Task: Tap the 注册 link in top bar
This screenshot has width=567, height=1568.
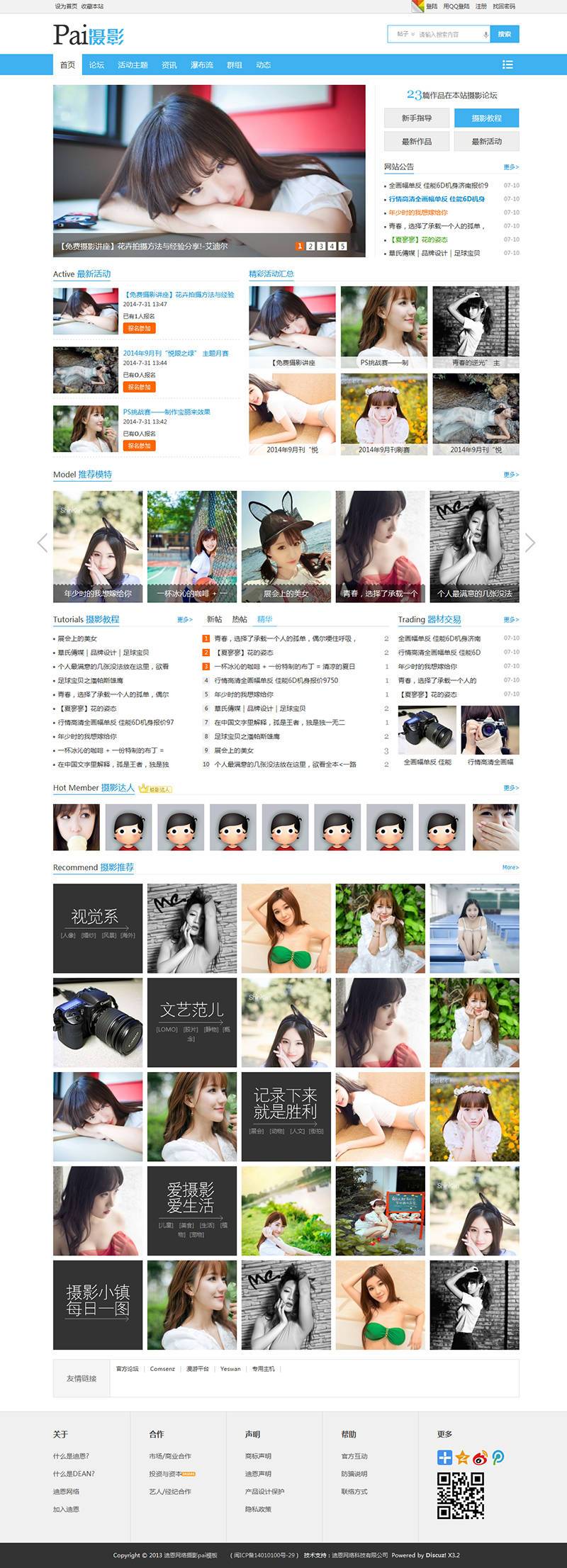Action: tap(481, 6)
